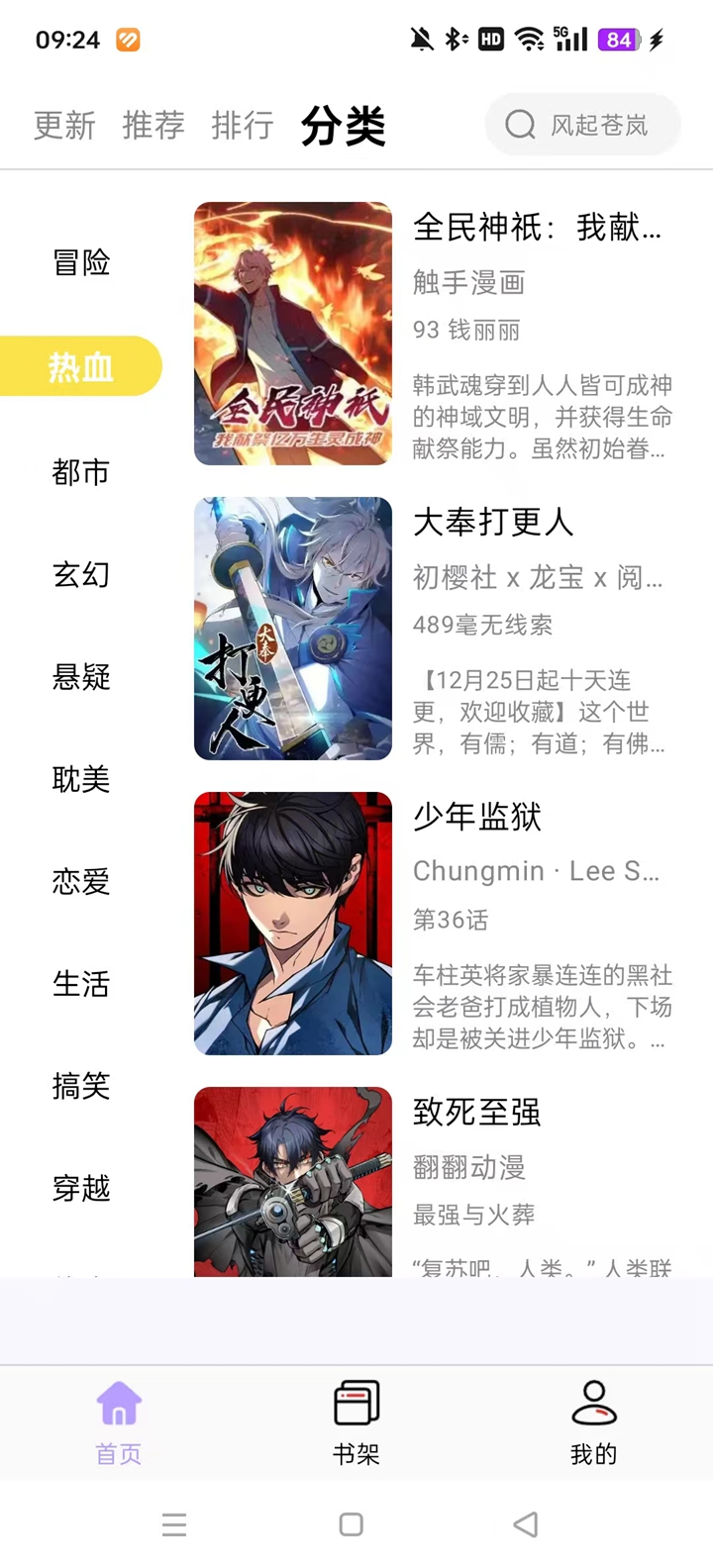Open the 穿越 category
The image size is (713, 1568).
pos(81,1188)
